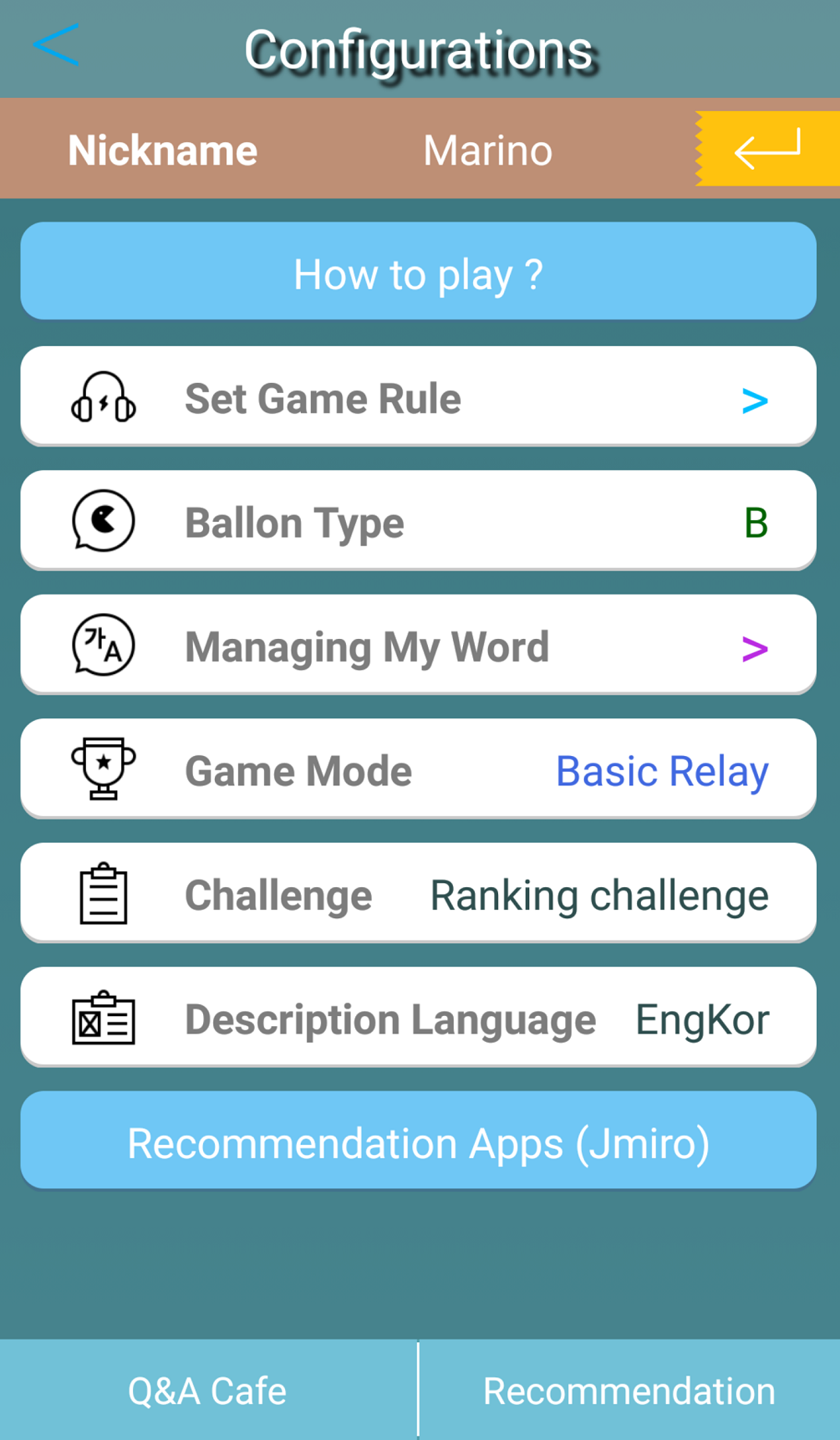The width and height of the screenshot is (840, 1440).
Task: Switch to the Q&A Cafe tab
Action: (x=206, y=1390)
